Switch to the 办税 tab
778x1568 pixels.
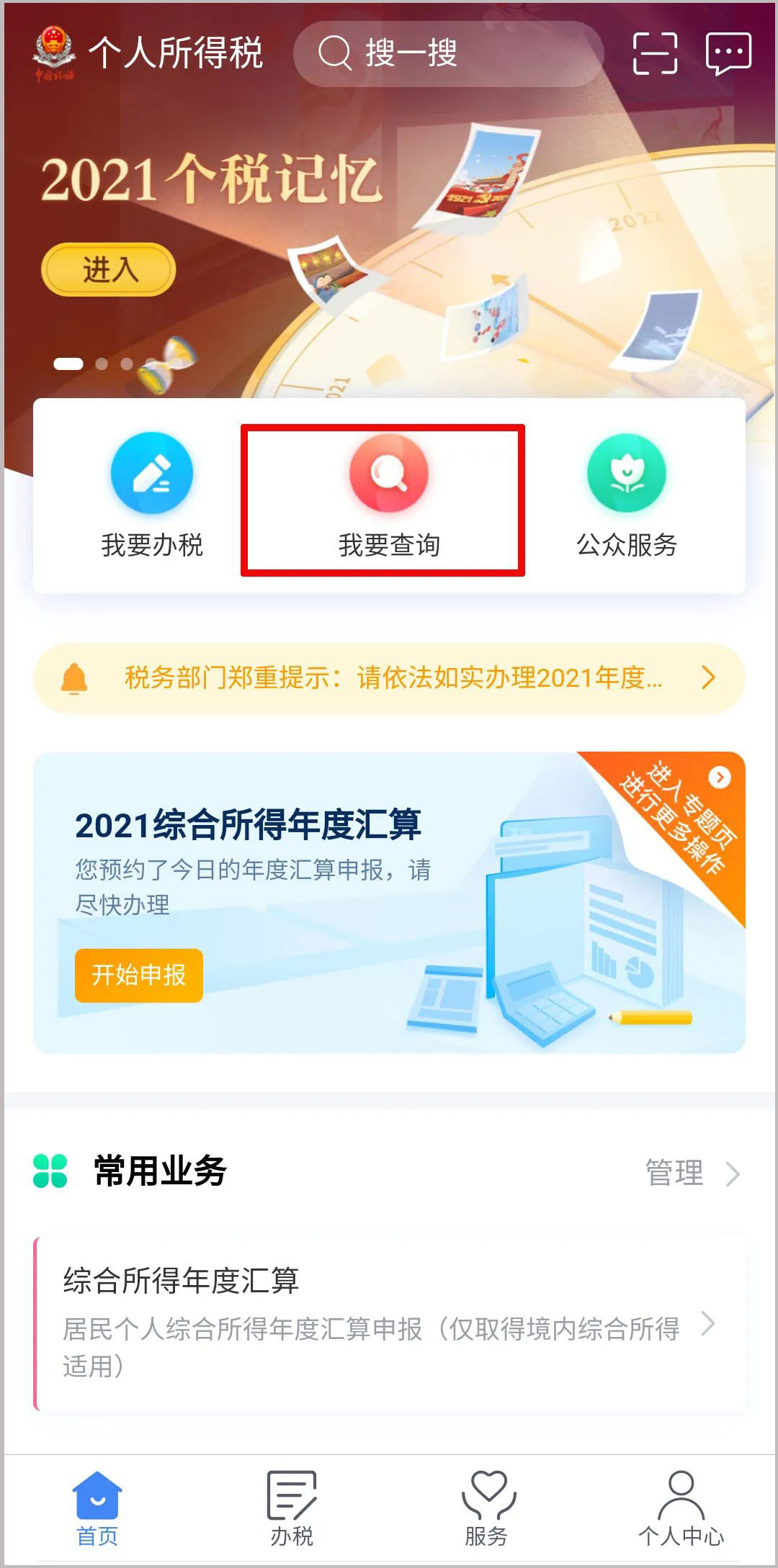(292, 1508)
